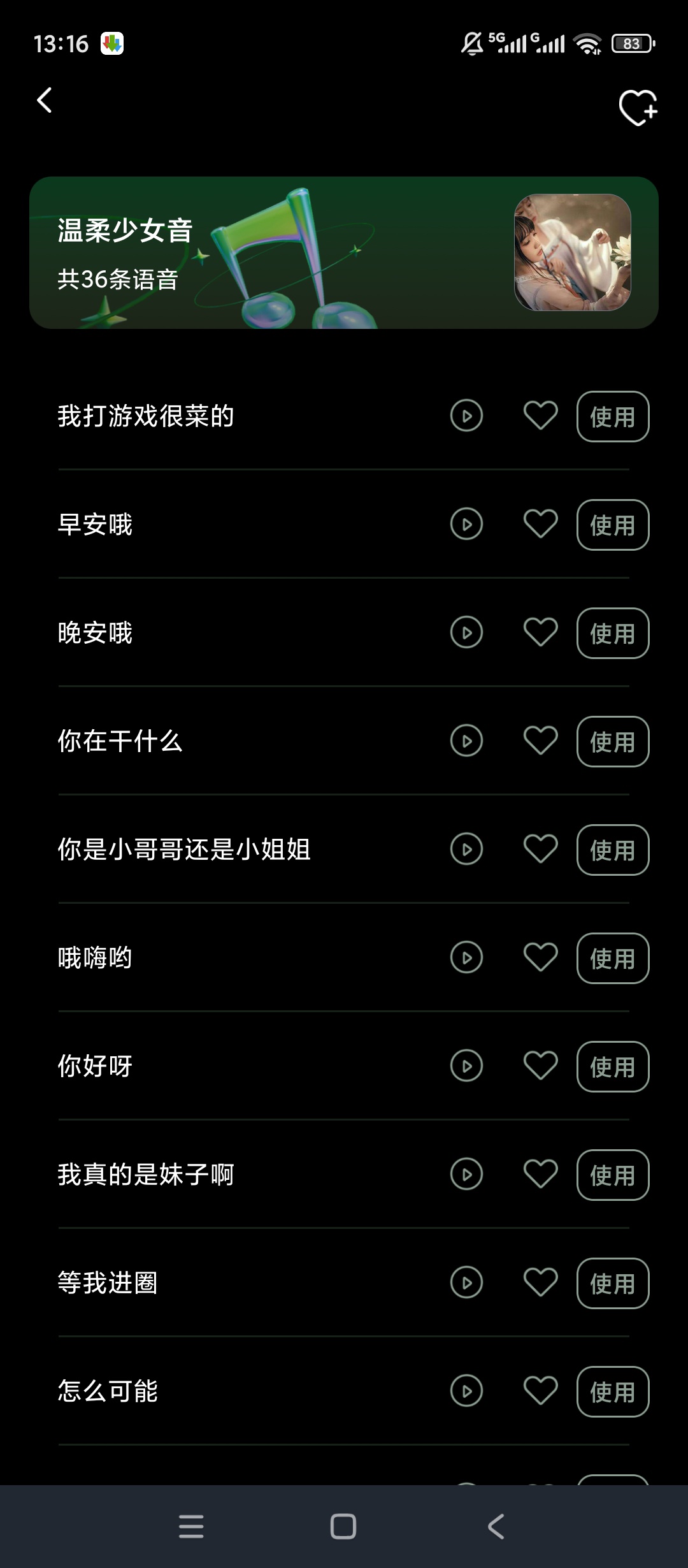Preview the 你好呀 voice clip
The width and height of the screenshot is (688, 1568).
click(x=466, y=1066)
